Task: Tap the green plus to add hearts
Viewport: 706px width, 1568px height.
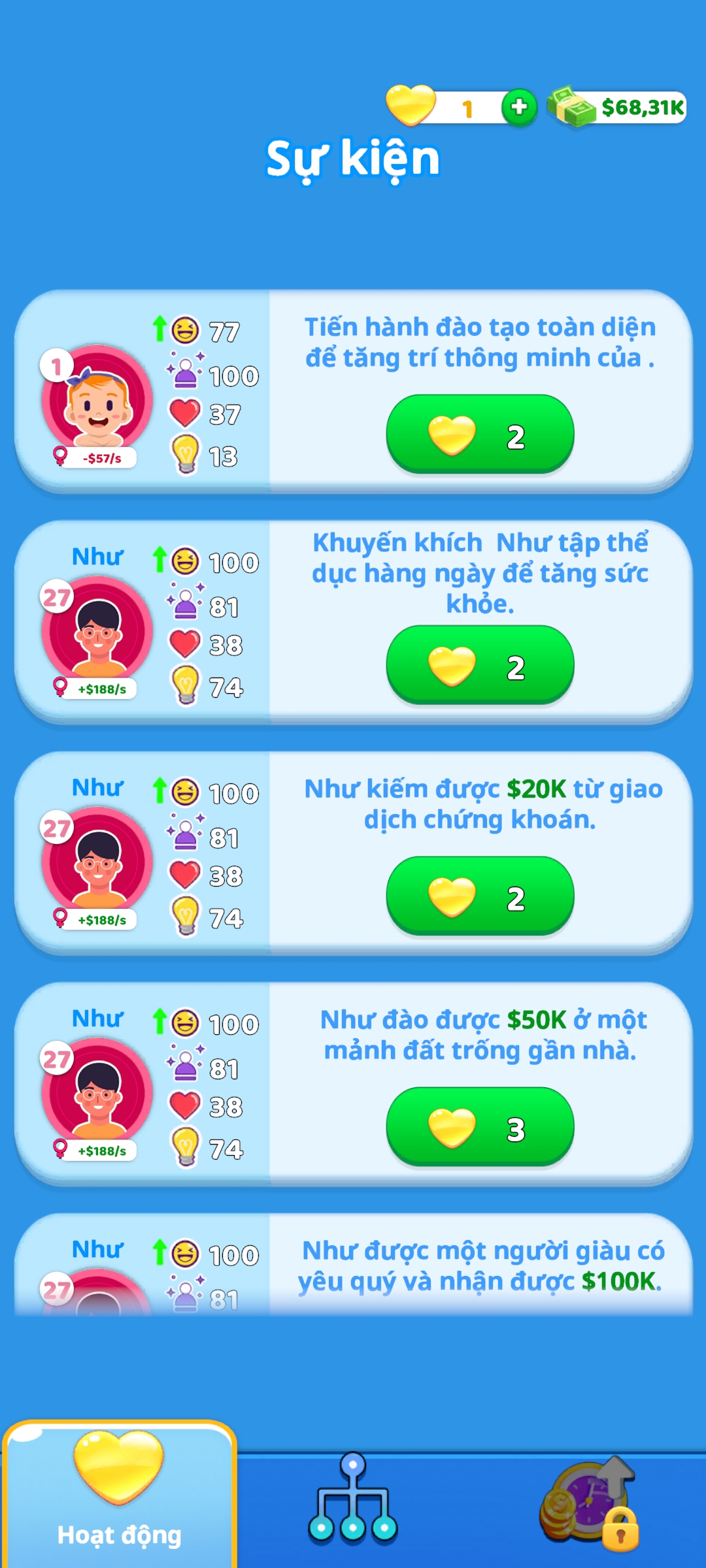Action: (519, 107)
